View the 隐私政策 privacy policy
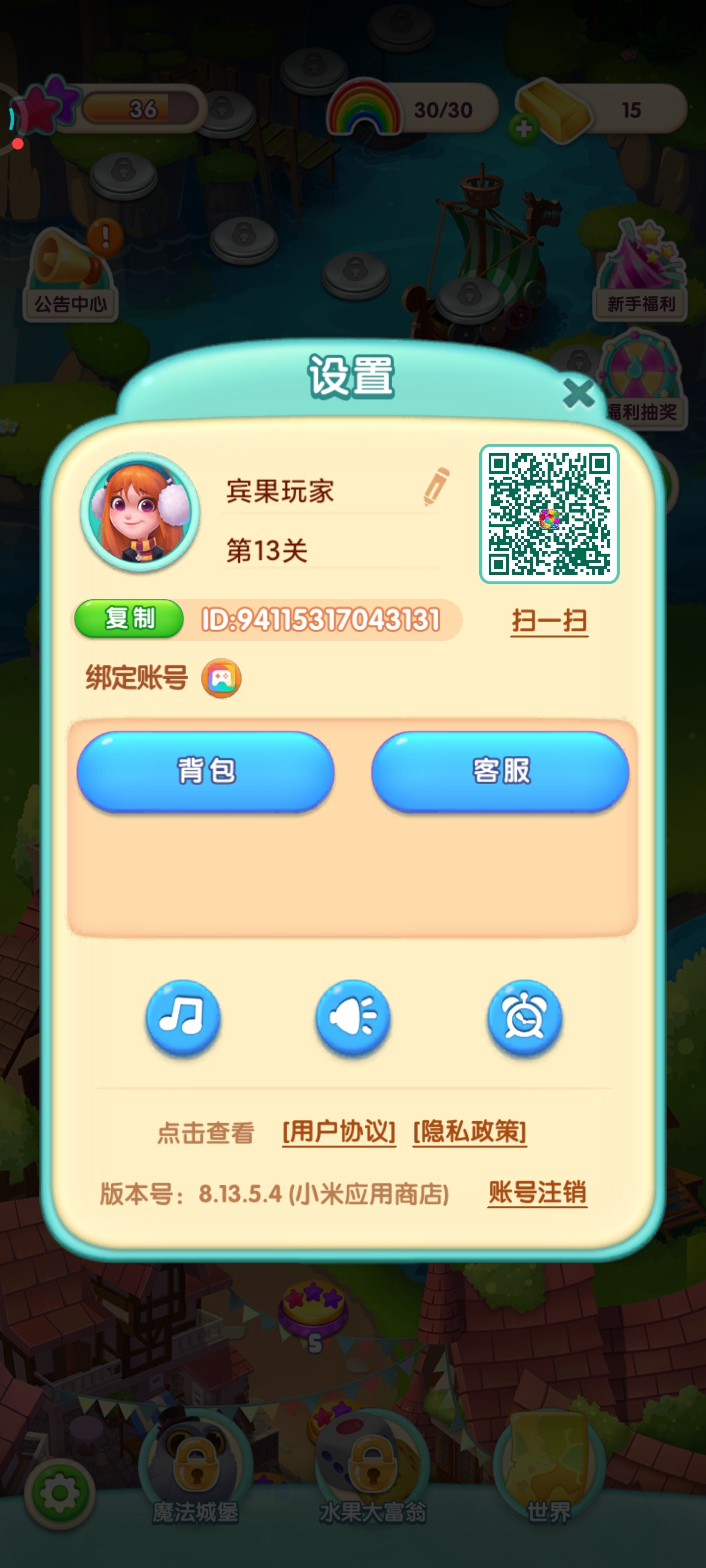The width and height of the screenshot is (706, 1568). point(469,1131)
